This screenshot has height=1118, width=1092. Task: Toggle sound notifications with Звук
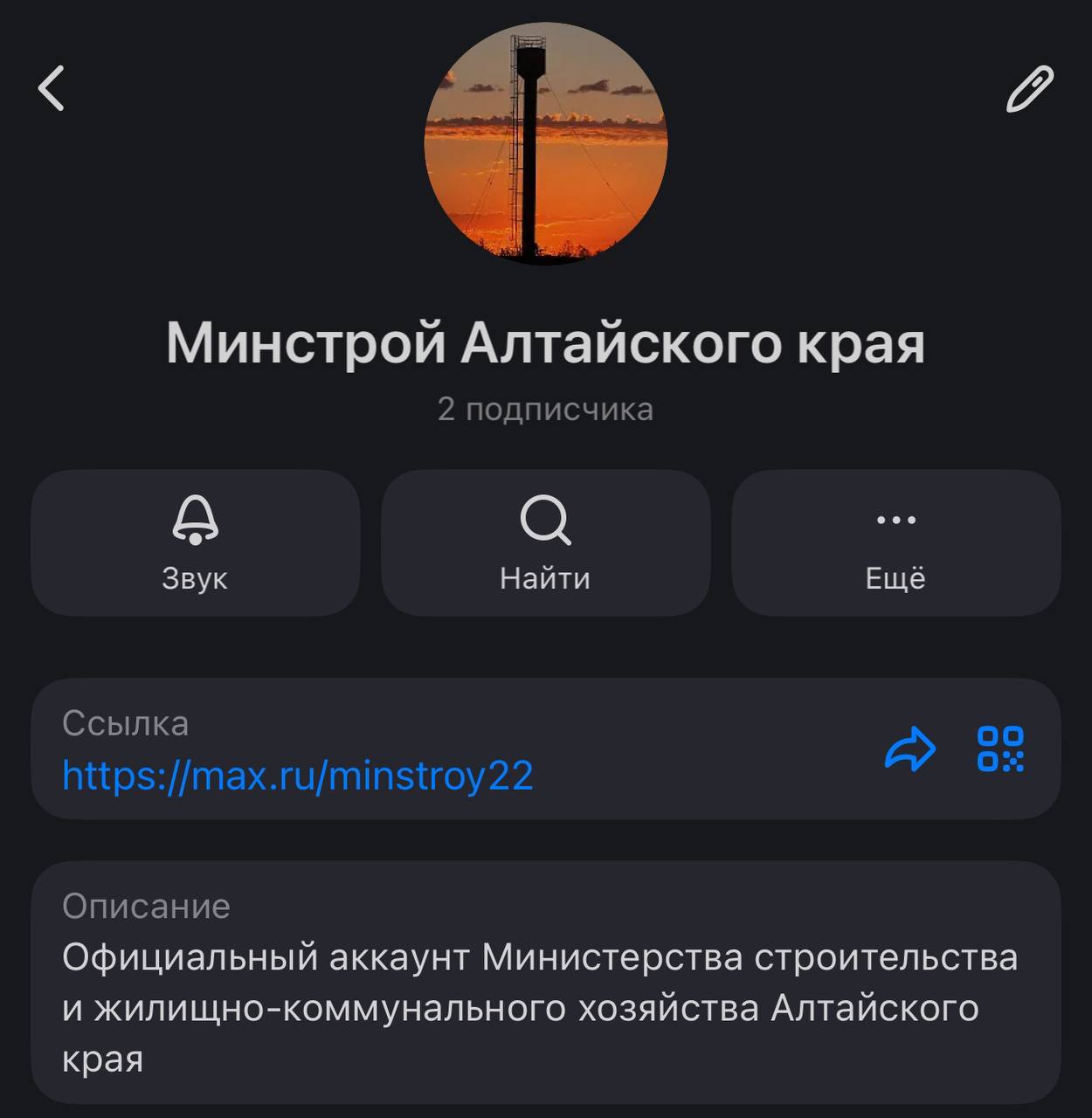[x=195, y=542]
